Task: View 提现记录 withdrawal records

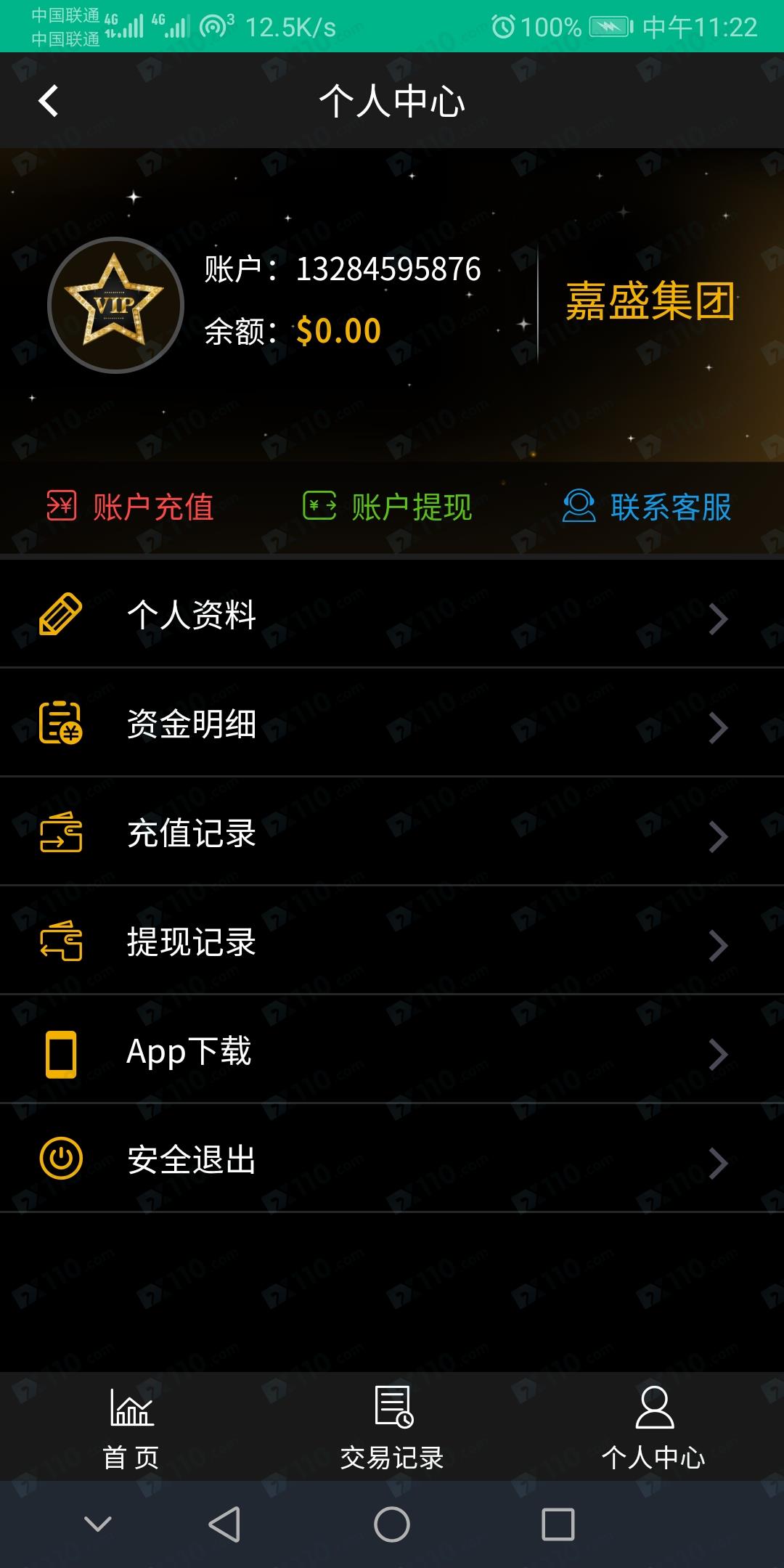Action: [392, 942]
